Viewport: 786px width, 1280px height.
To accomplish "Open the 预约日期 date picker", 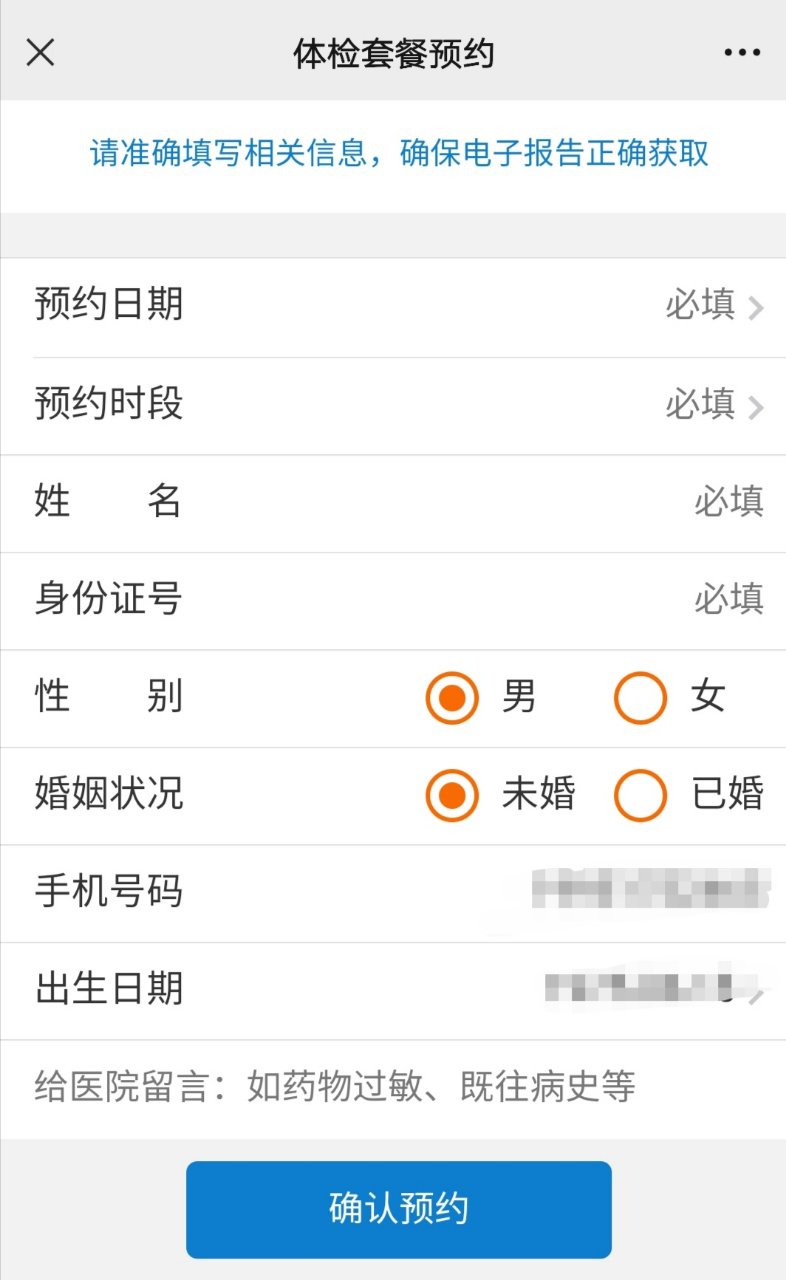I will 712,306.
